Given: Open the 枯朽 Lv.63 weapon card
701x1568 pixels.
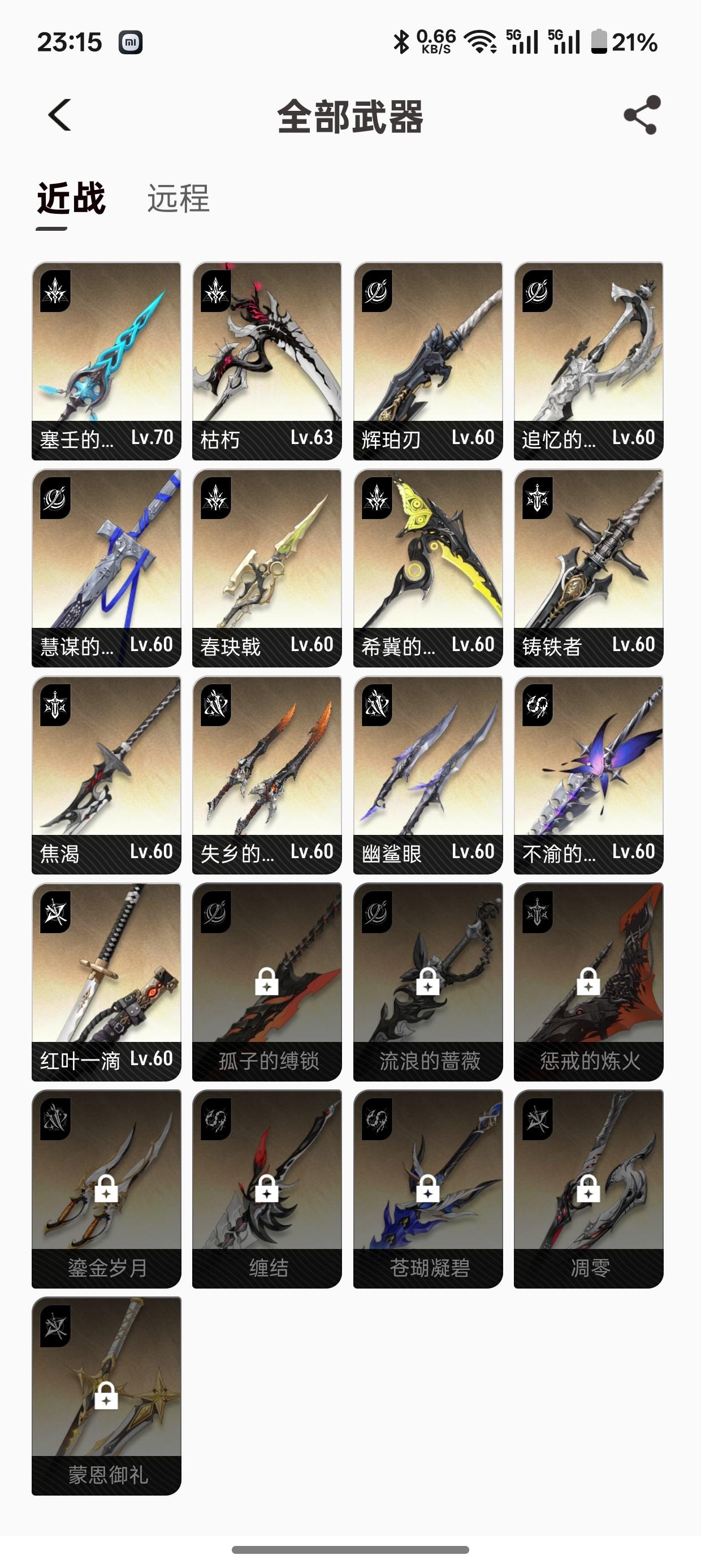Looking at the screenshot, I should pyautogui.click(x=267, y=360).
